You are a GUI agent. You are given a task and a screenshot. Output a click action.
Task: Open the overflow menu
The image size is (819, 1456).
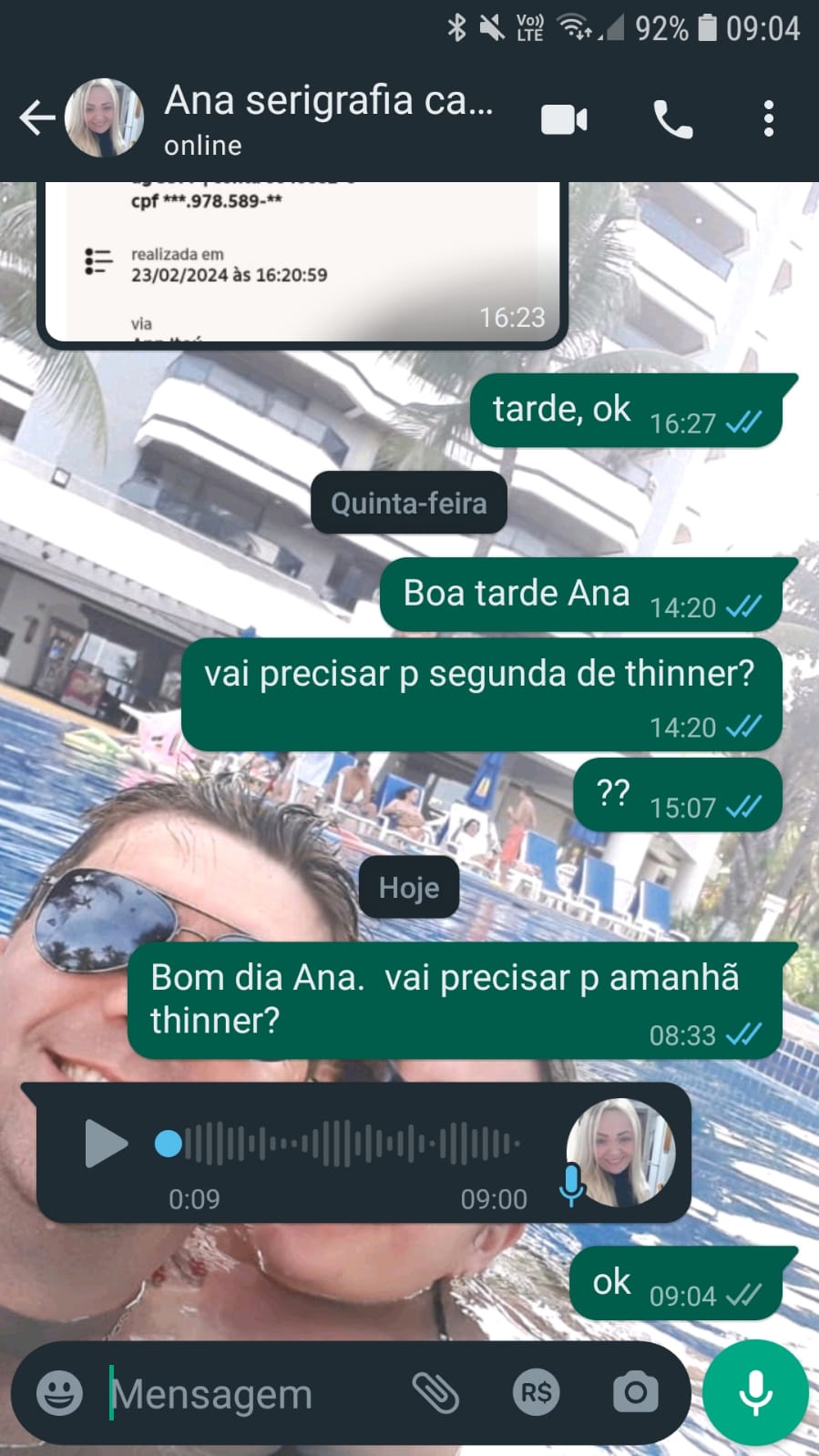[769, 119]
